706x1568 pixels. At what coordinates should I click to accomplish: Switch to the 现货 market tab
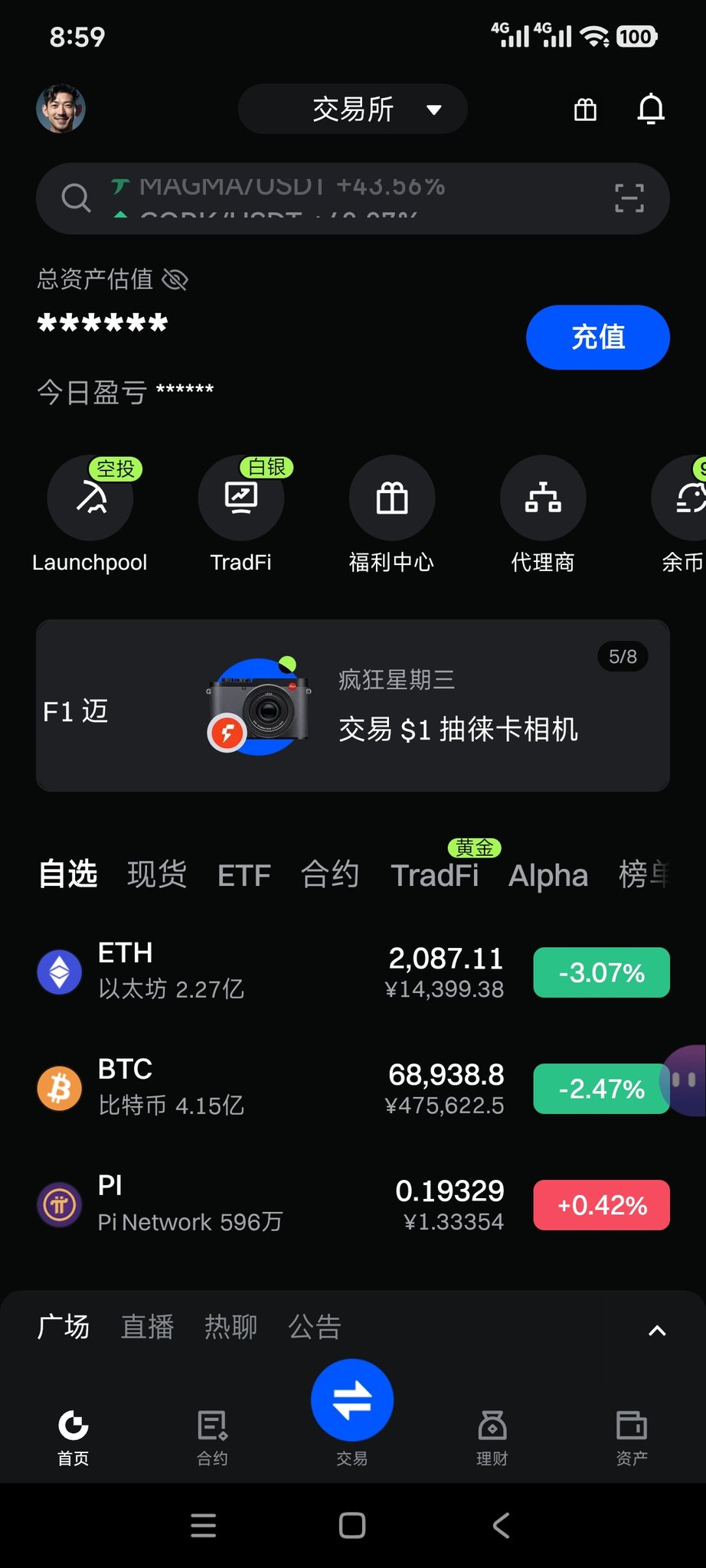[x=157, y=874]
